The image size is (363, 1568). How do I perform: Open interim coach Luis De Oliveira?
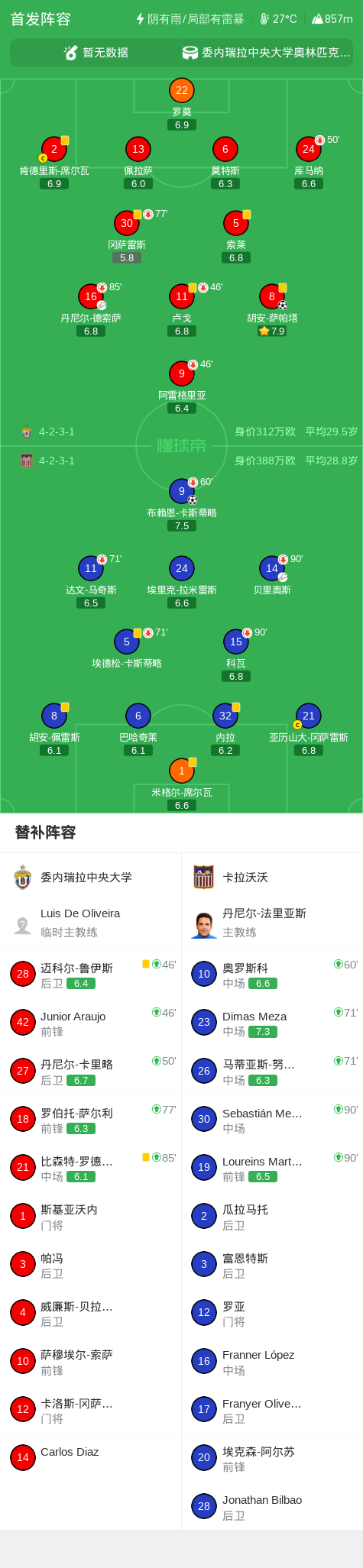tap(91, 923)
